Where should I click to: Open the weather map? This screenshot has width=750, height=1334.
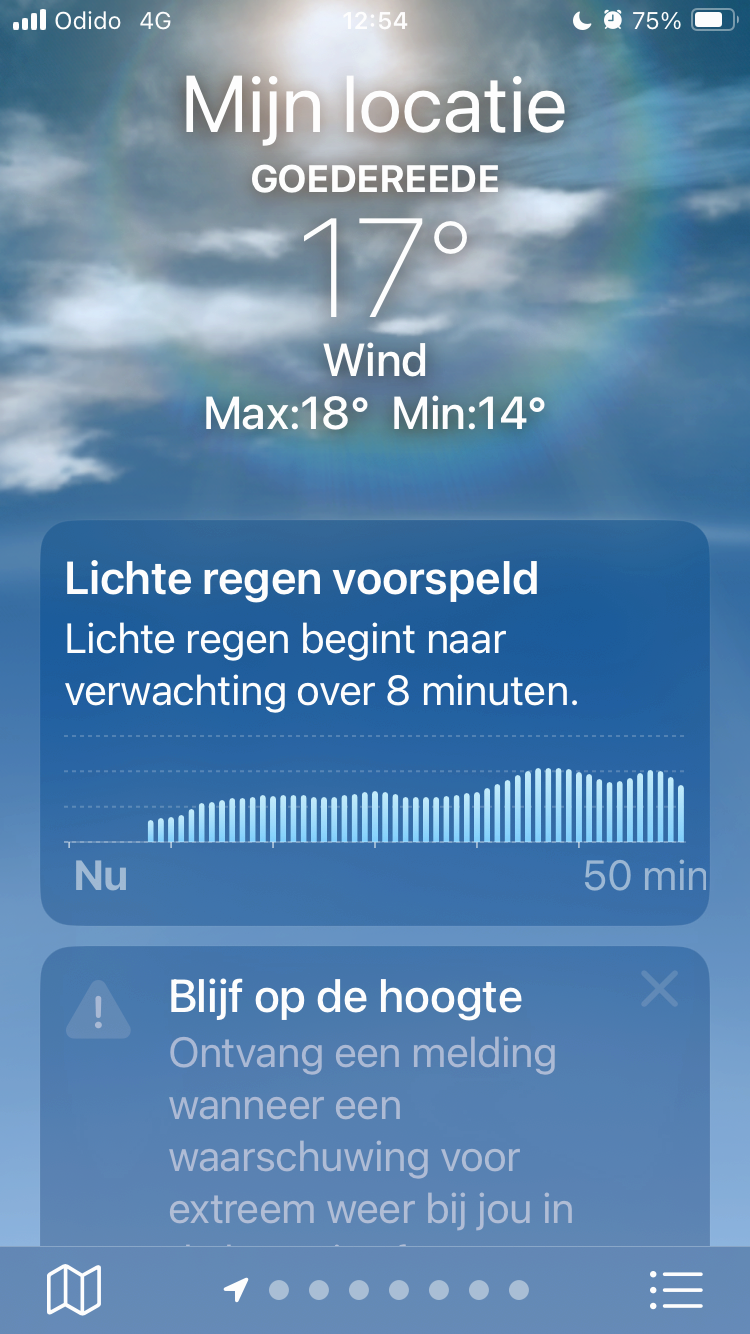[74, 1290]
